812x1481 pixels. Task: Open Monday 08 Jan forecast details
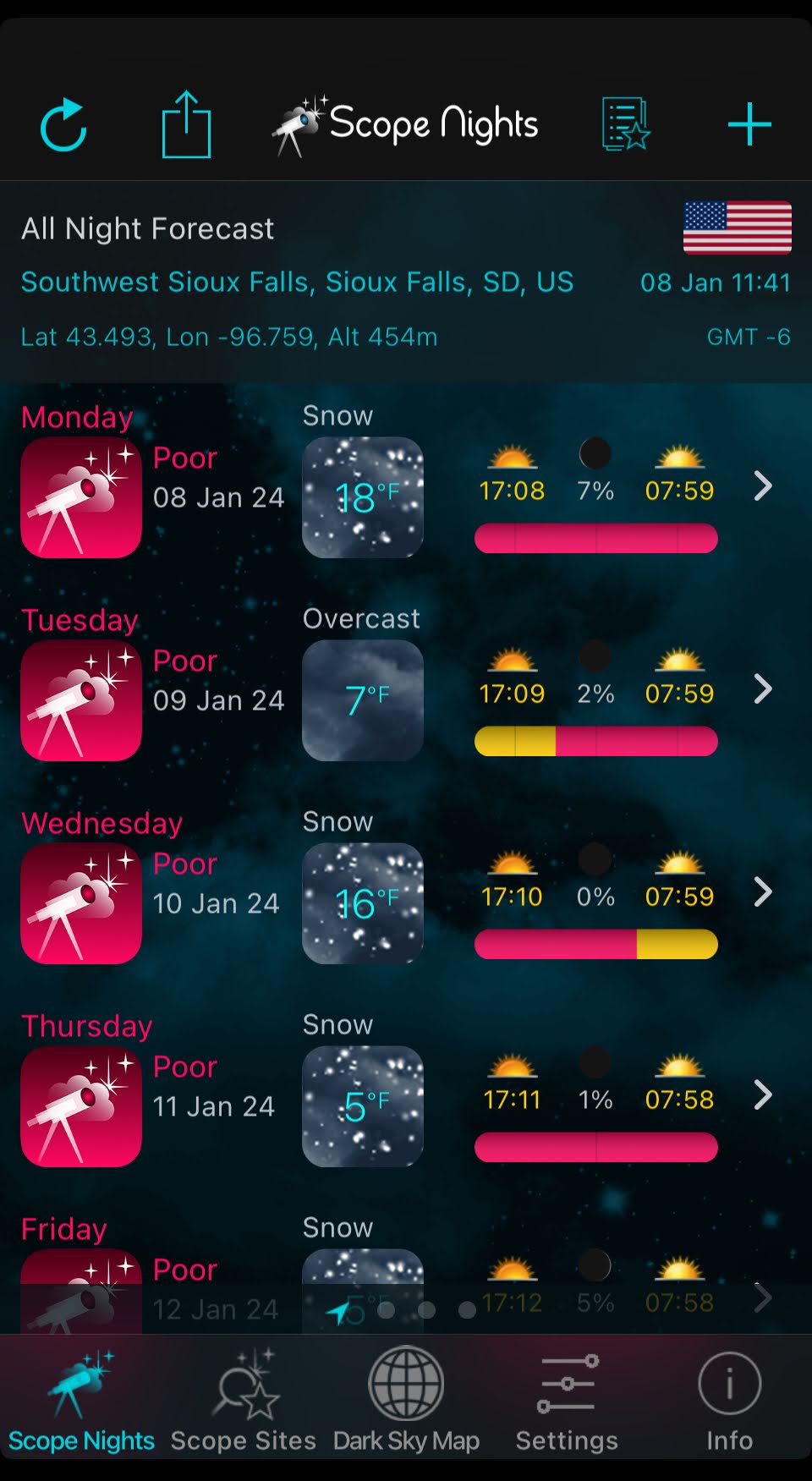click(762, 486)
